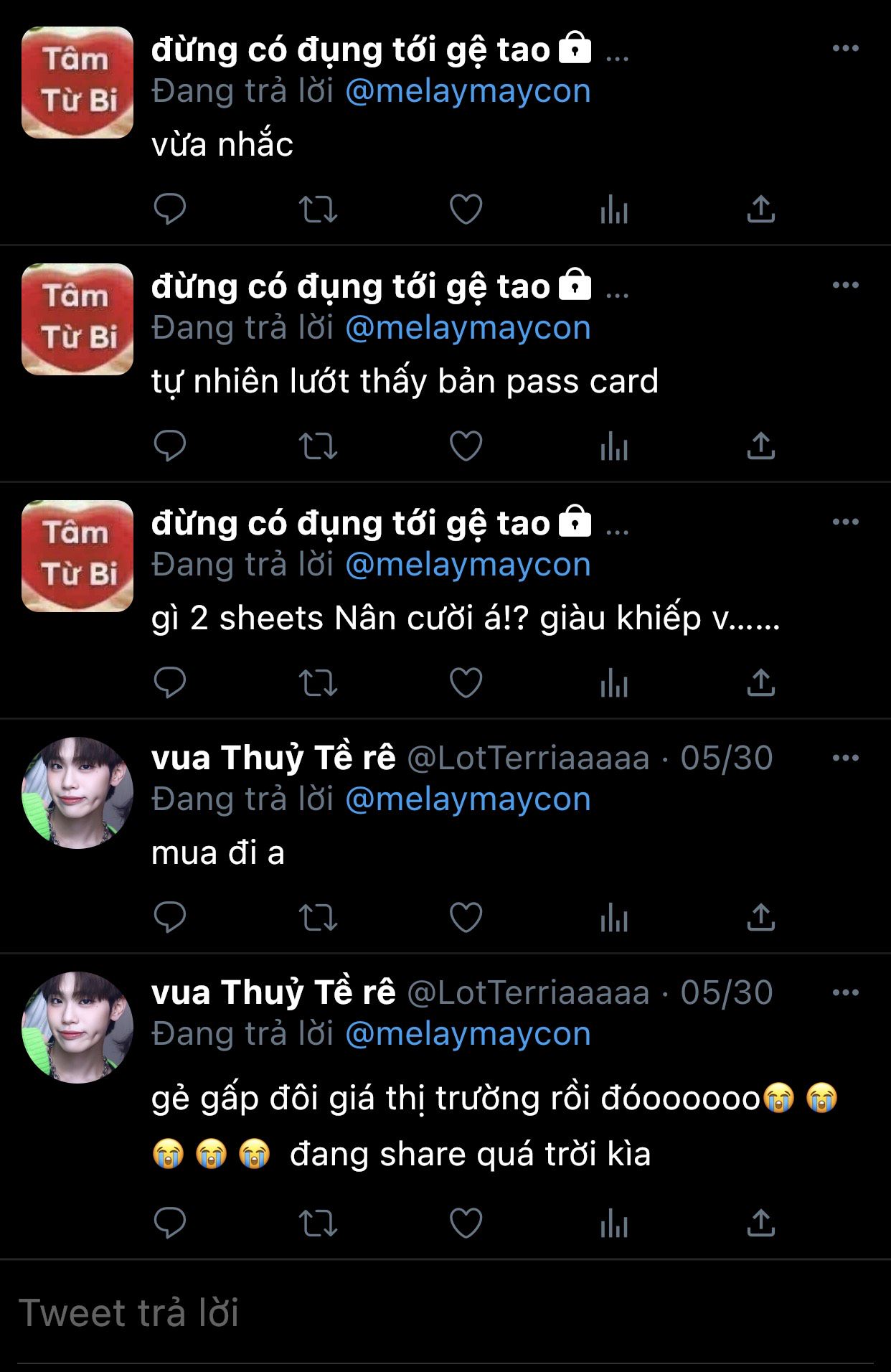Open @melaymaycon link in 'mua đi a' reply
Image resolution: width=891 pixels, height=1372 pixels.
(468, 799)
